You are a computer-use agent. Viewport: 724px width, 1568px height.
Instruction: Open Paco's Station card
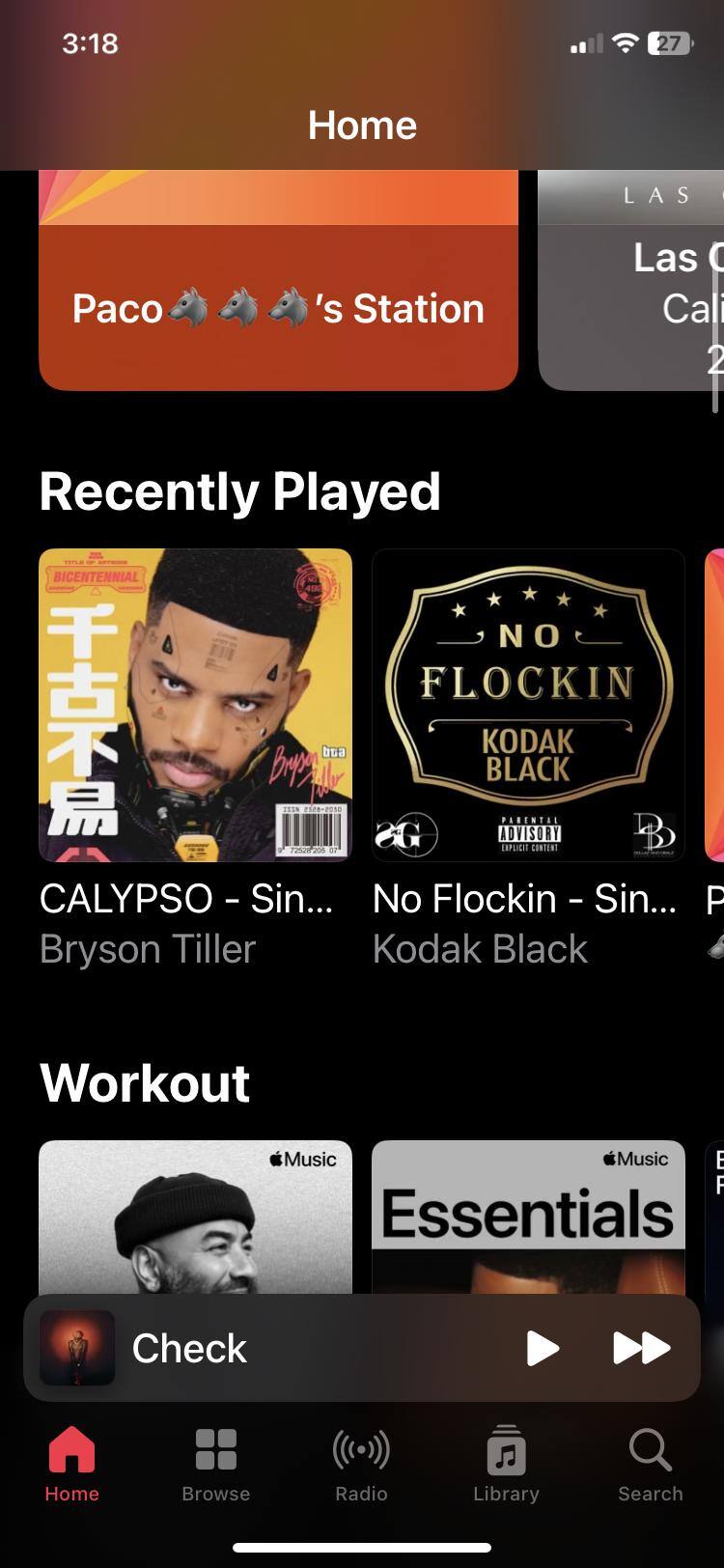point(278,290)
